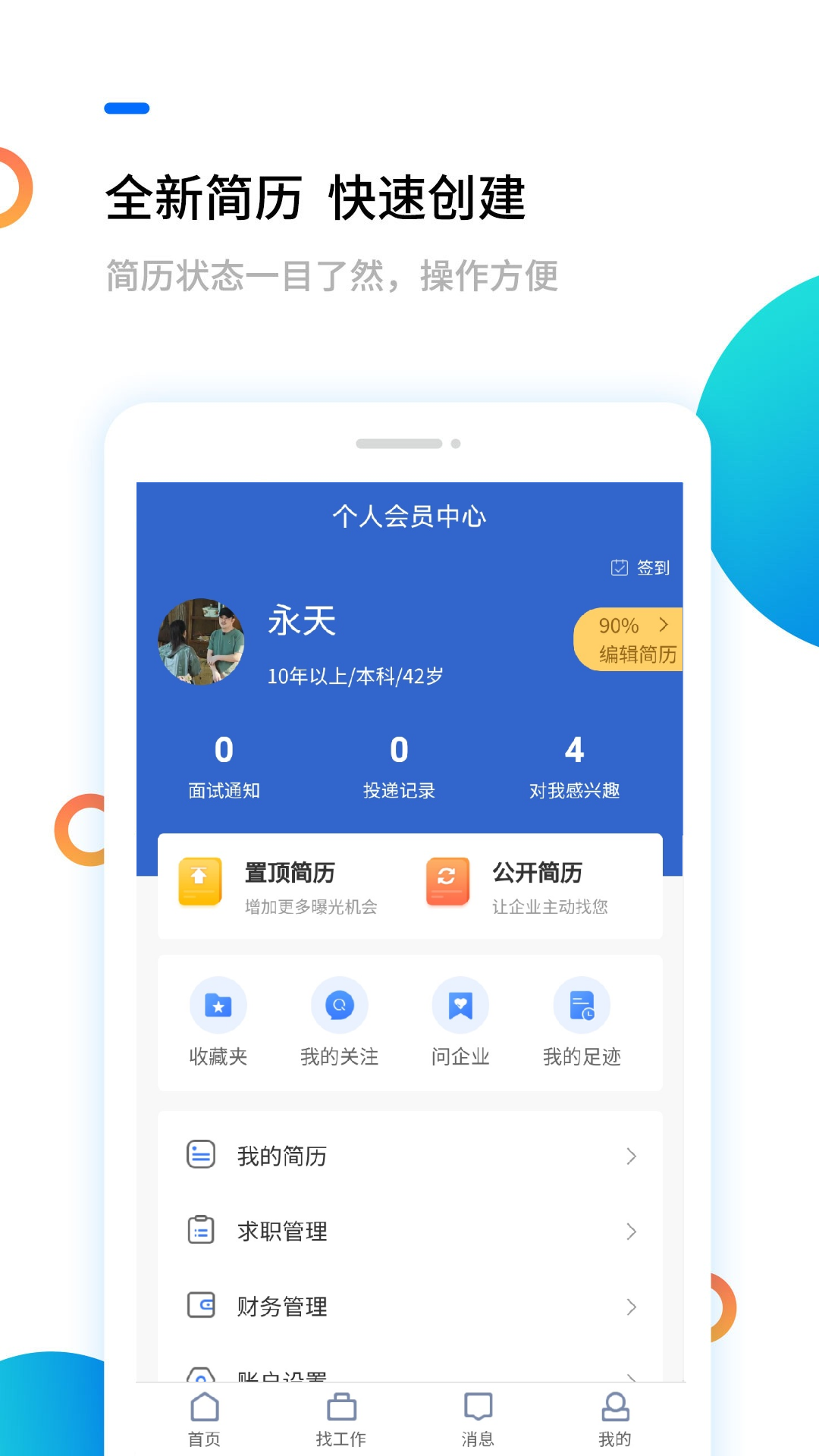Open 财务管理 wallet icon
Screen dimensions: 819x1456
[201, 1306]
